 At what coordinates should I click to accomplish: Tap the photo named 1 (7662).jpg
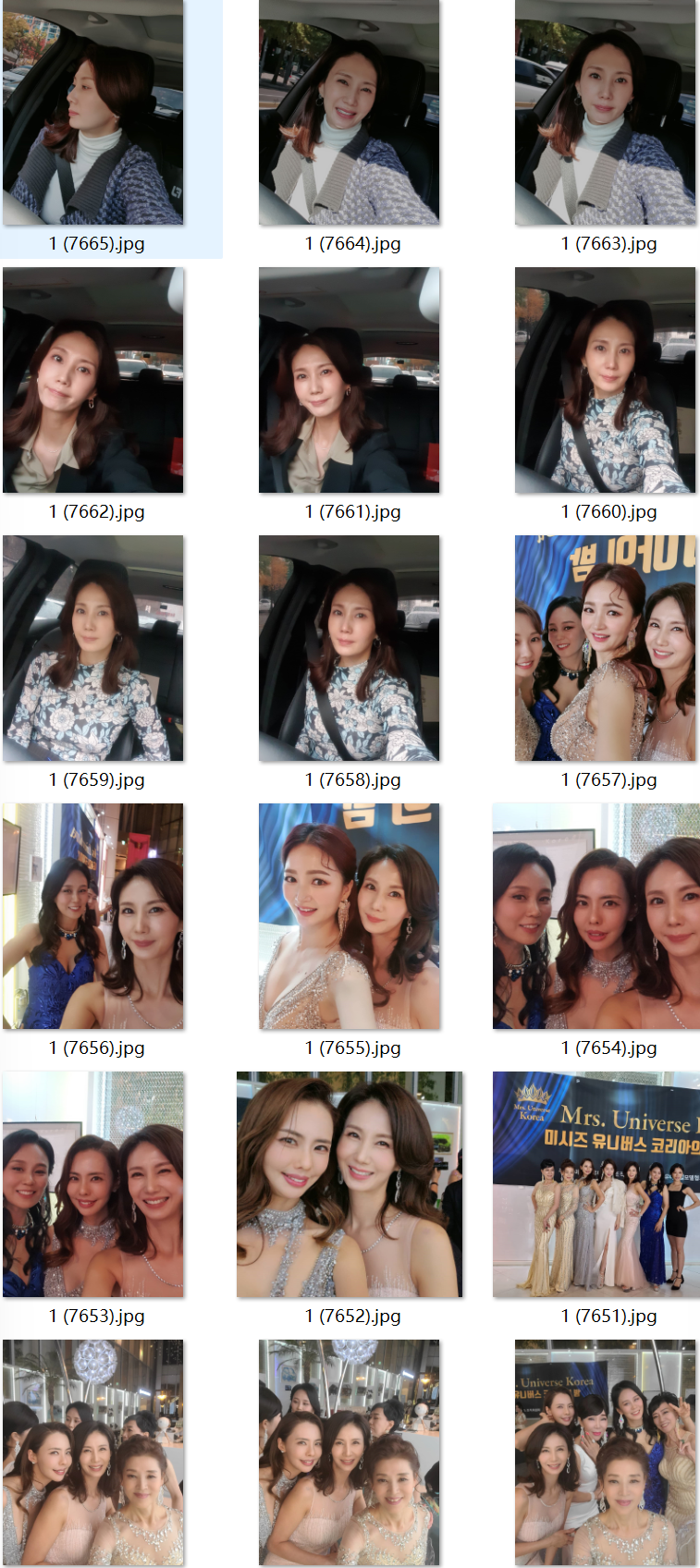[93, 380]
